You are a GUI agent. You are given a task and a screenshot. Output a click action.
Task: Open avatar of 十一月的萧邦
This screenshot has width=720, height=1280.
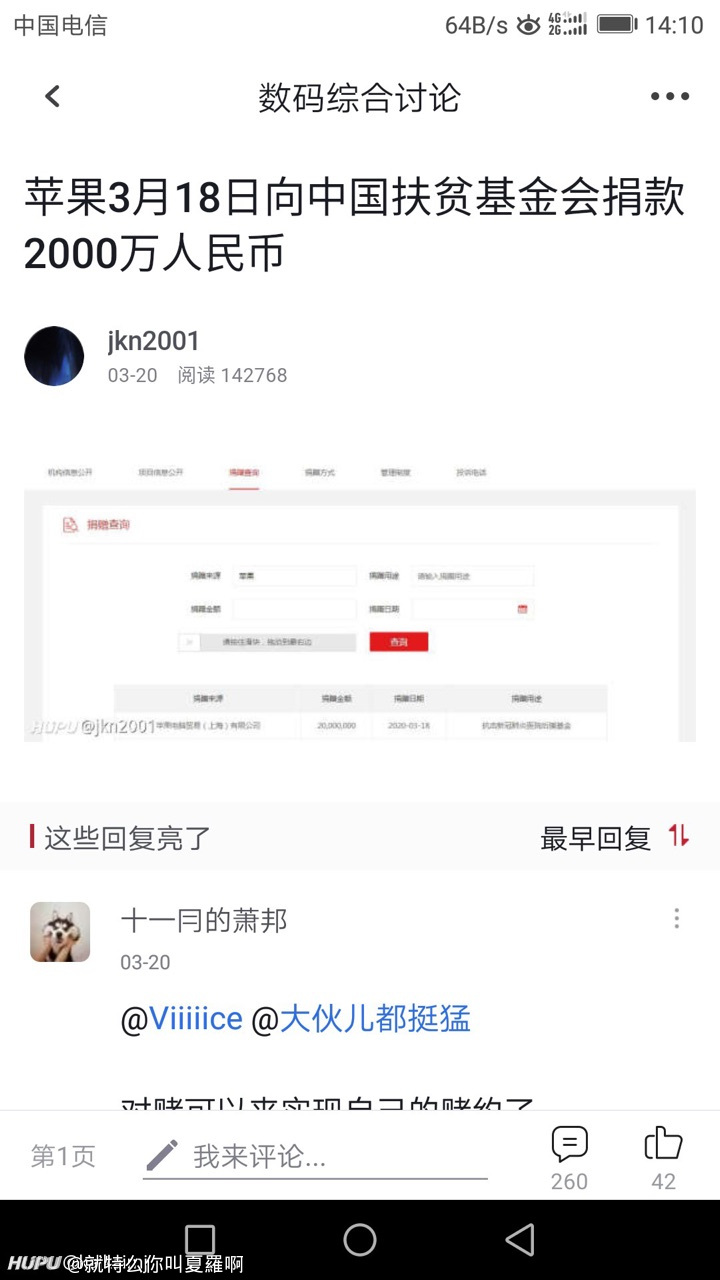click(x=60, y=932)
